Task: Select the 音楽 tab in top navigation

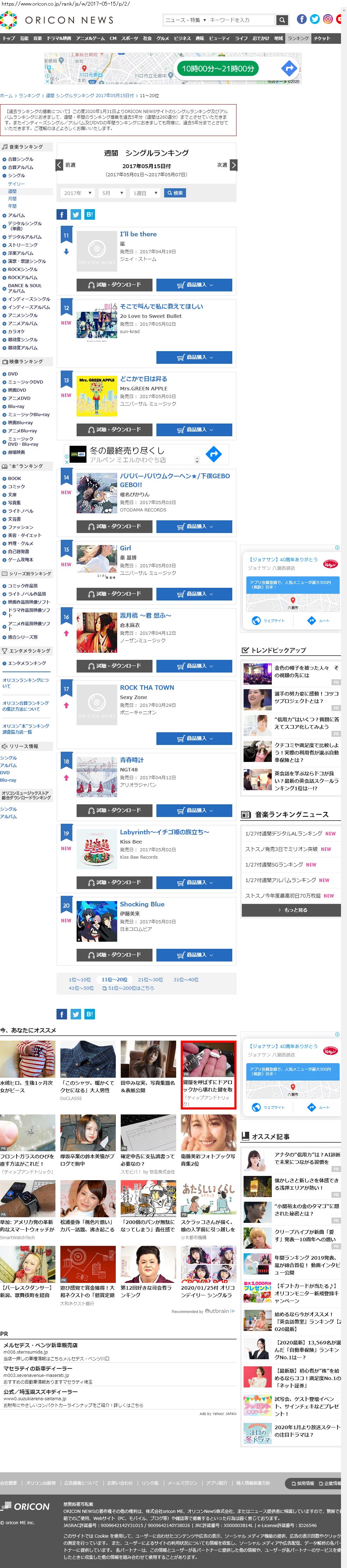Action: point(38,39)
